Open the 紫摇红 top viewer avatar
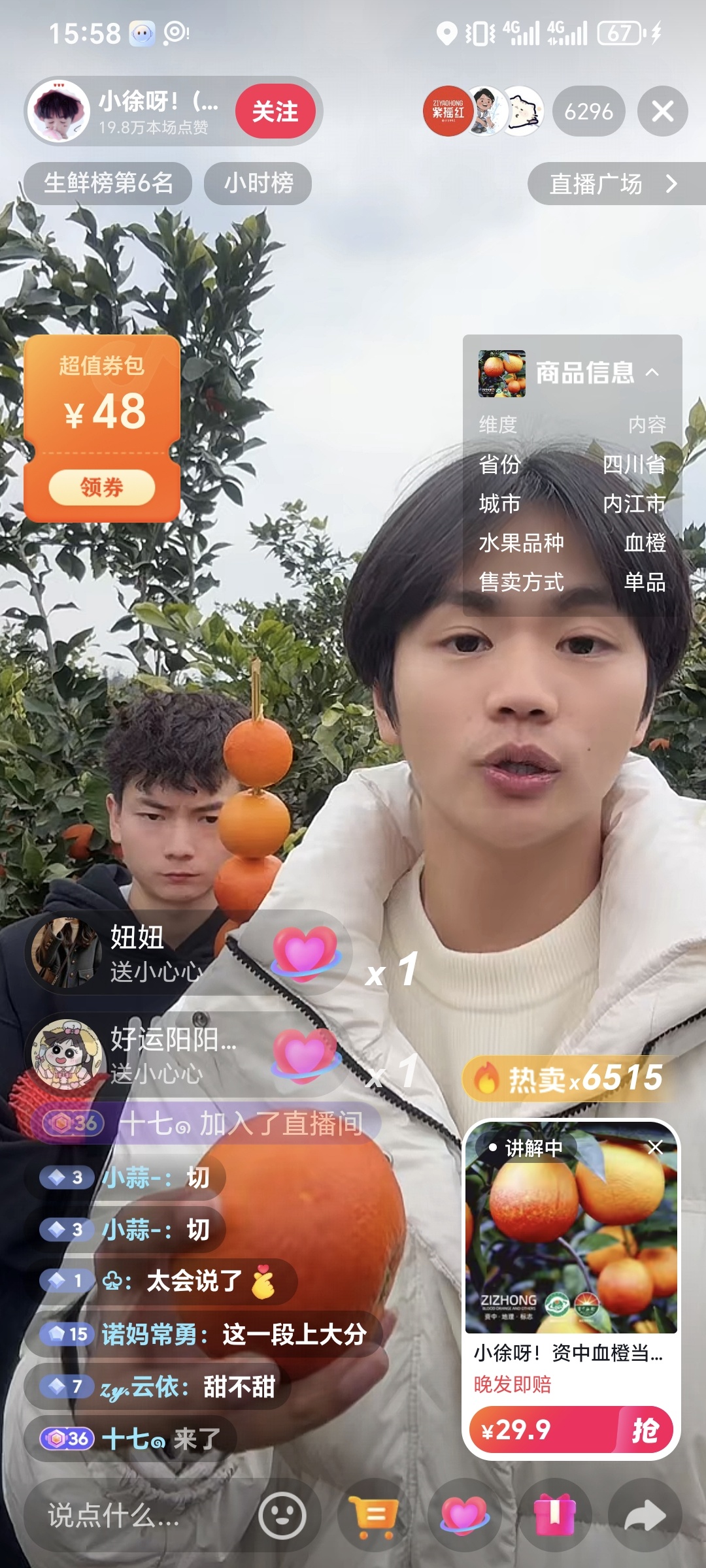The image size is (706, 1568). click(x=448, y=111)
